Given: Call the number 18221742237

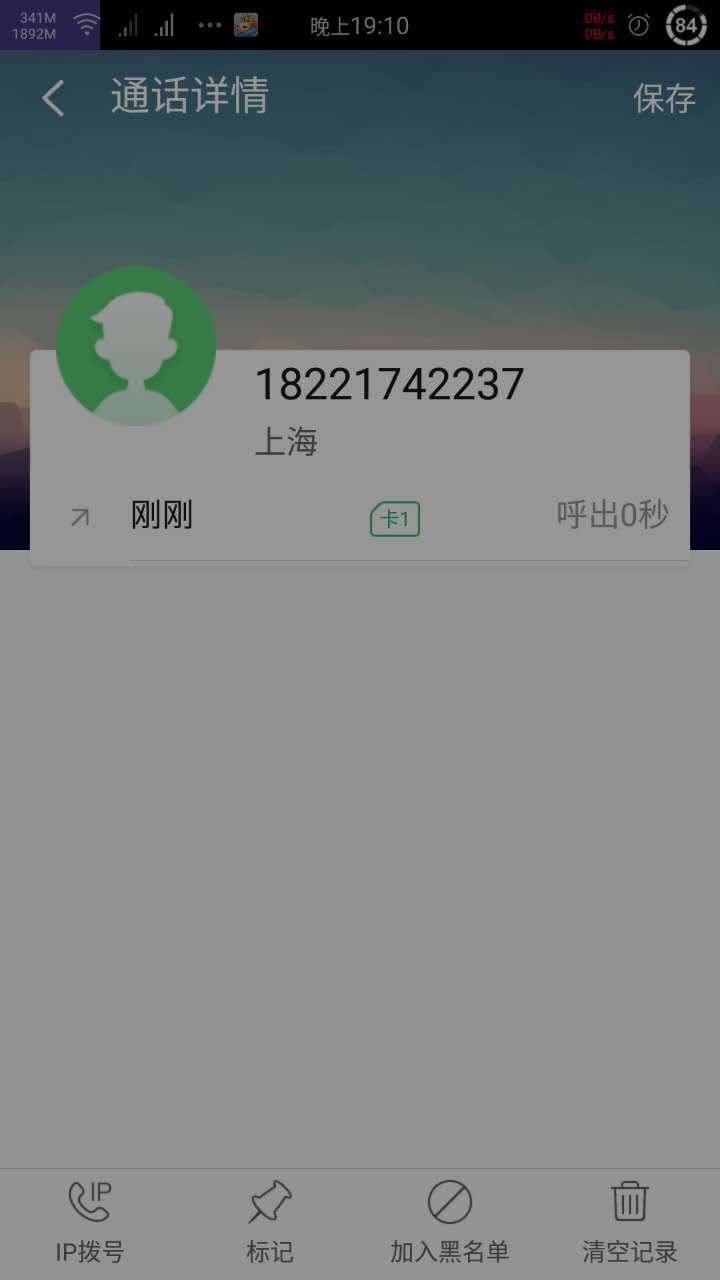Looking at the screenshot, I should (x=389, y=385).
